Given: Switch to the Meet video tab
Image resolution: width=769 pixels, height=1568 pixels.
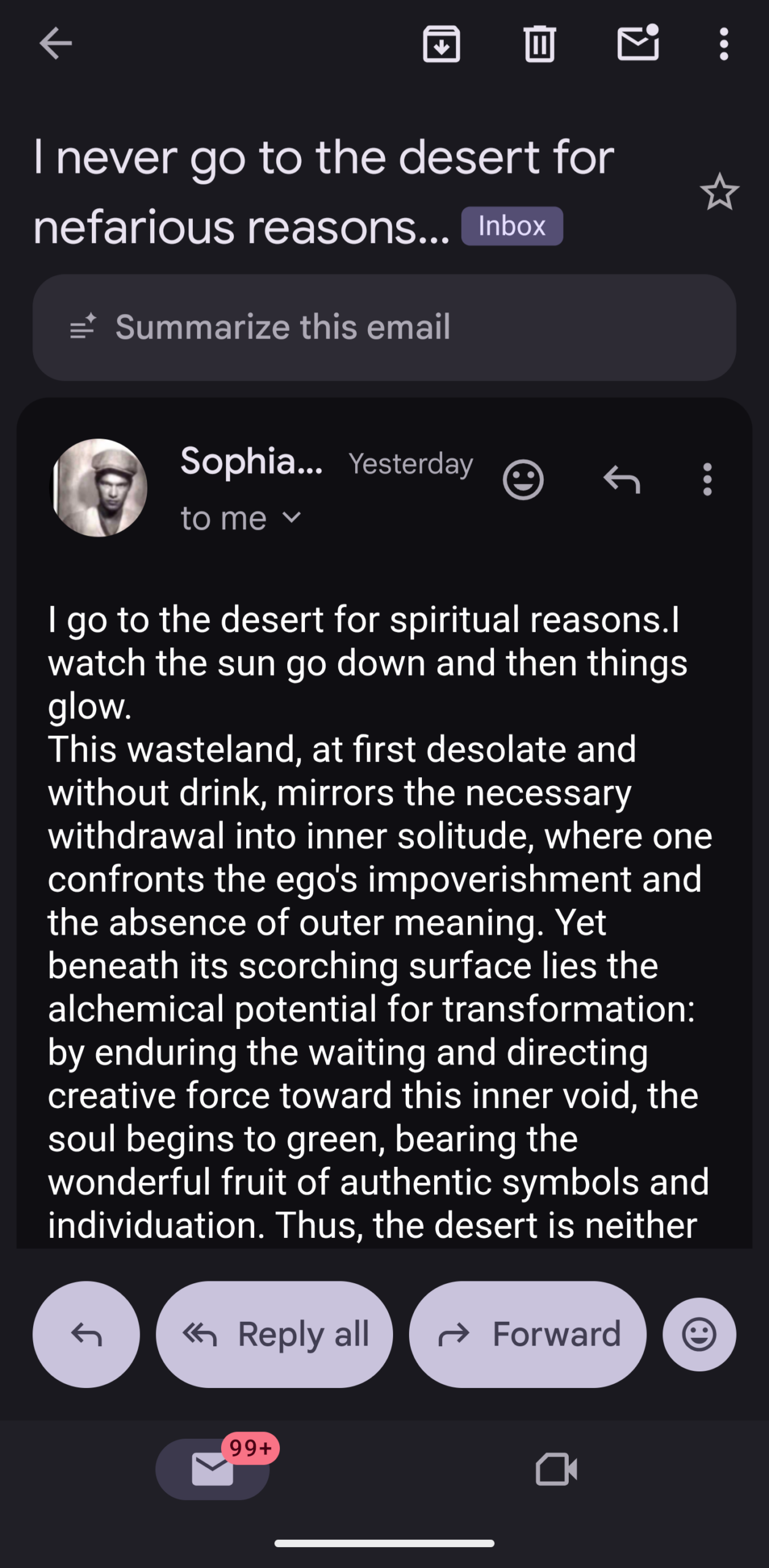Looking at the screenshot, I should [x=556, y=1469].
